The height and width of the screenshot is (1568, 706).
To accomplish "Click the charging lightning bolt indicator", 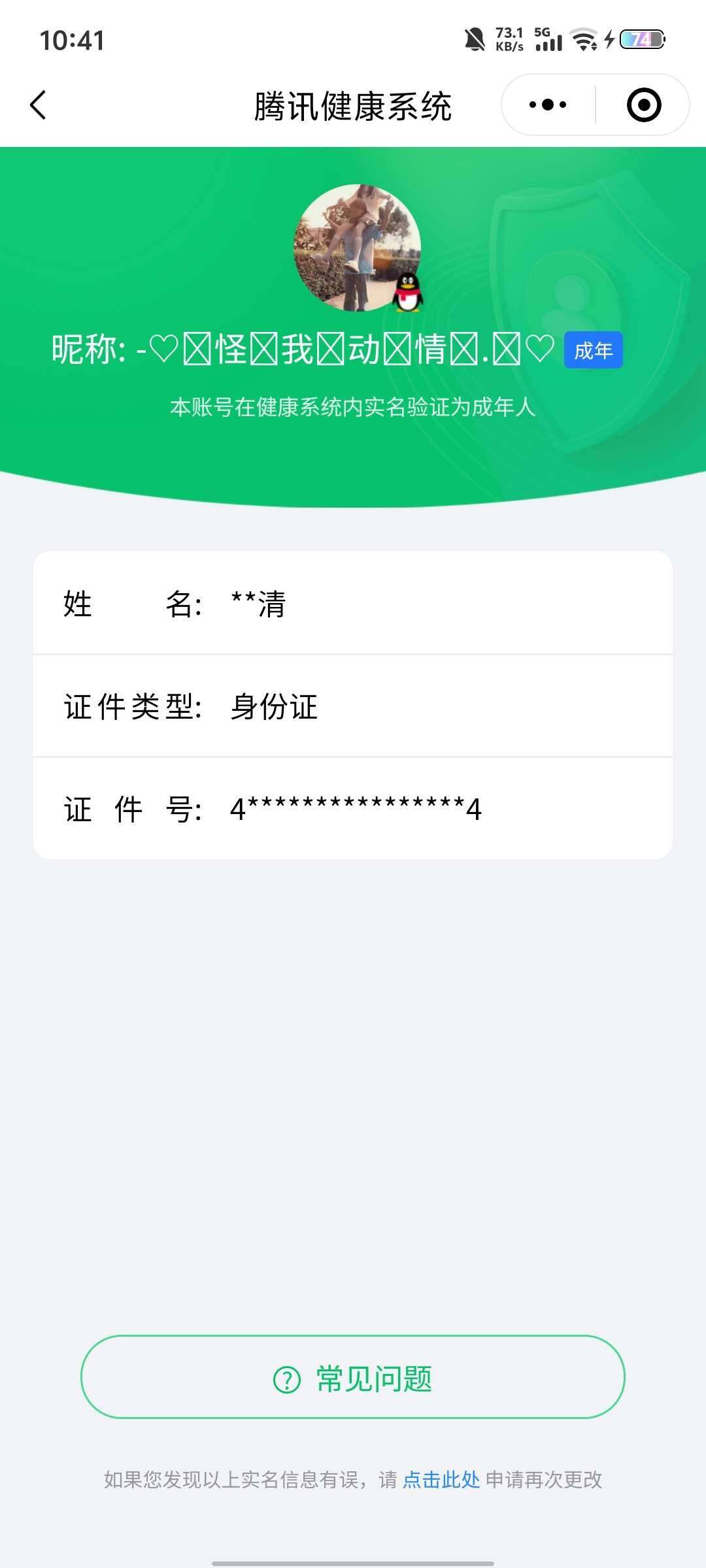I will [x=609, y=41].
